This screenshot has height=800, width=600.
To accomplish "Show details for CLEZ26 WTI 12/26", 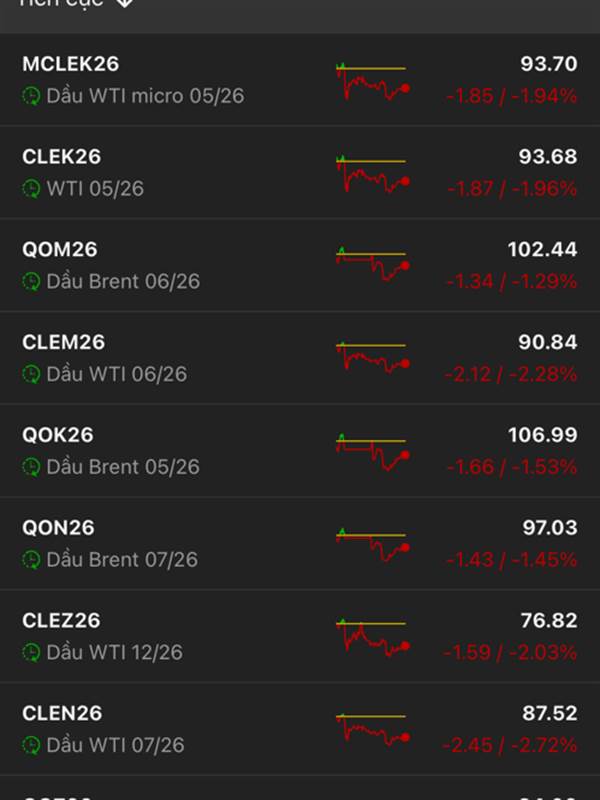I will pos(300,636).
